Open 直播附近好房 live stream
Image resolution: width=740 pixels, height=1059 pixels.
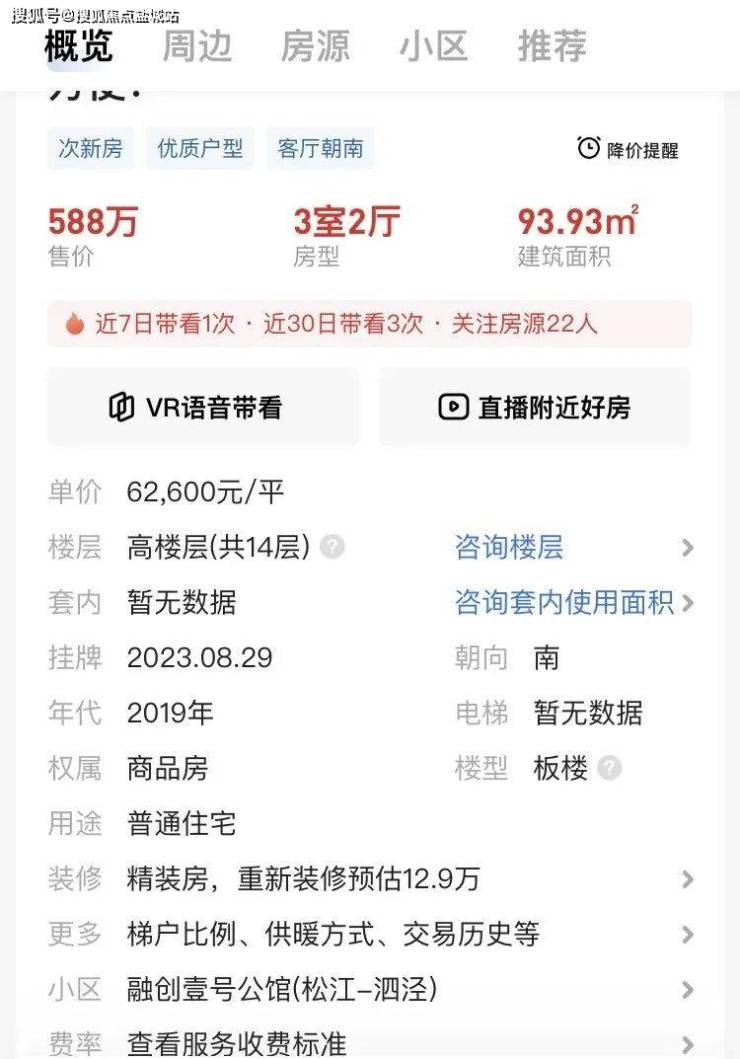(x=534, y=407)
